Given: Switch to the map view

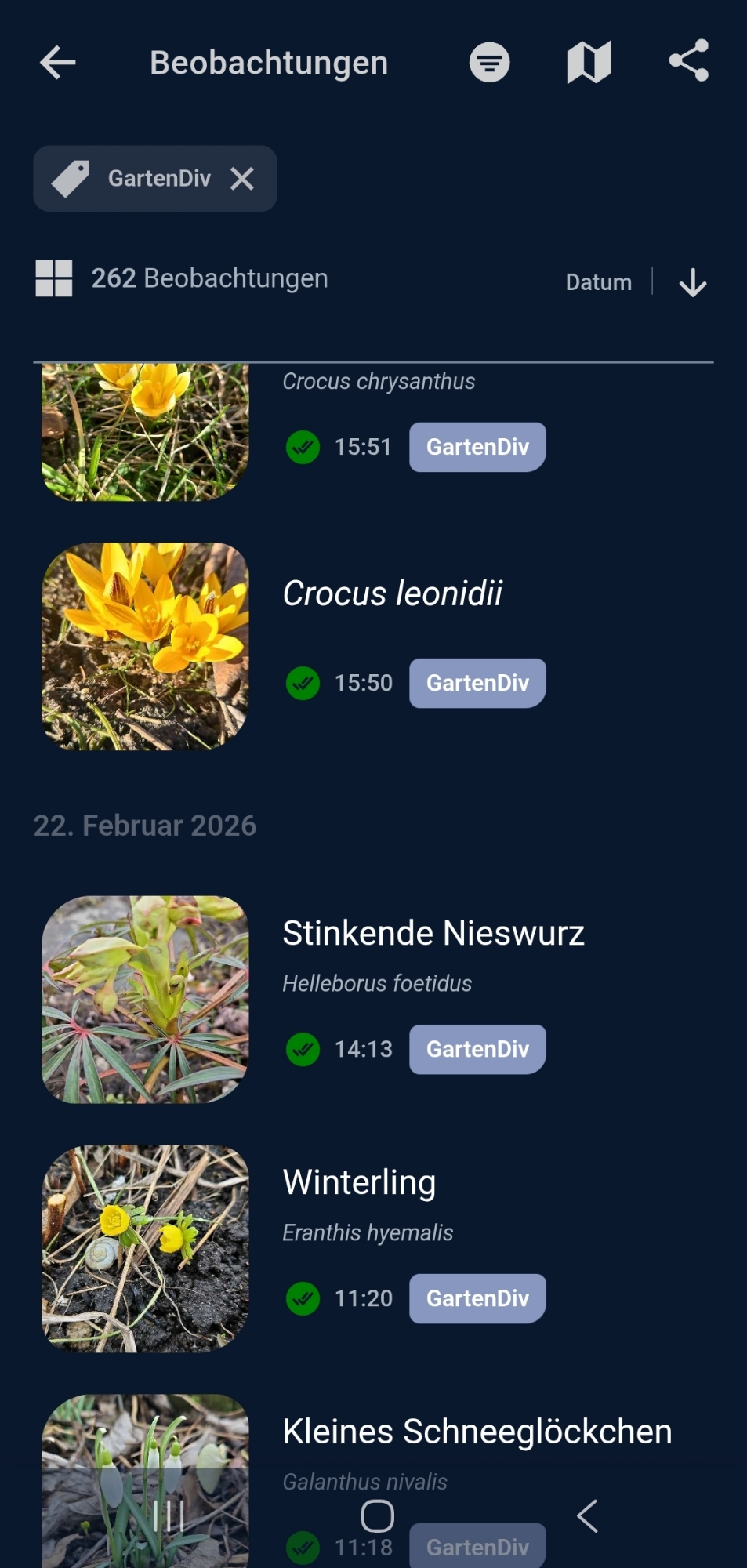Looking at the screenshot, I should (x=589, y=63).
